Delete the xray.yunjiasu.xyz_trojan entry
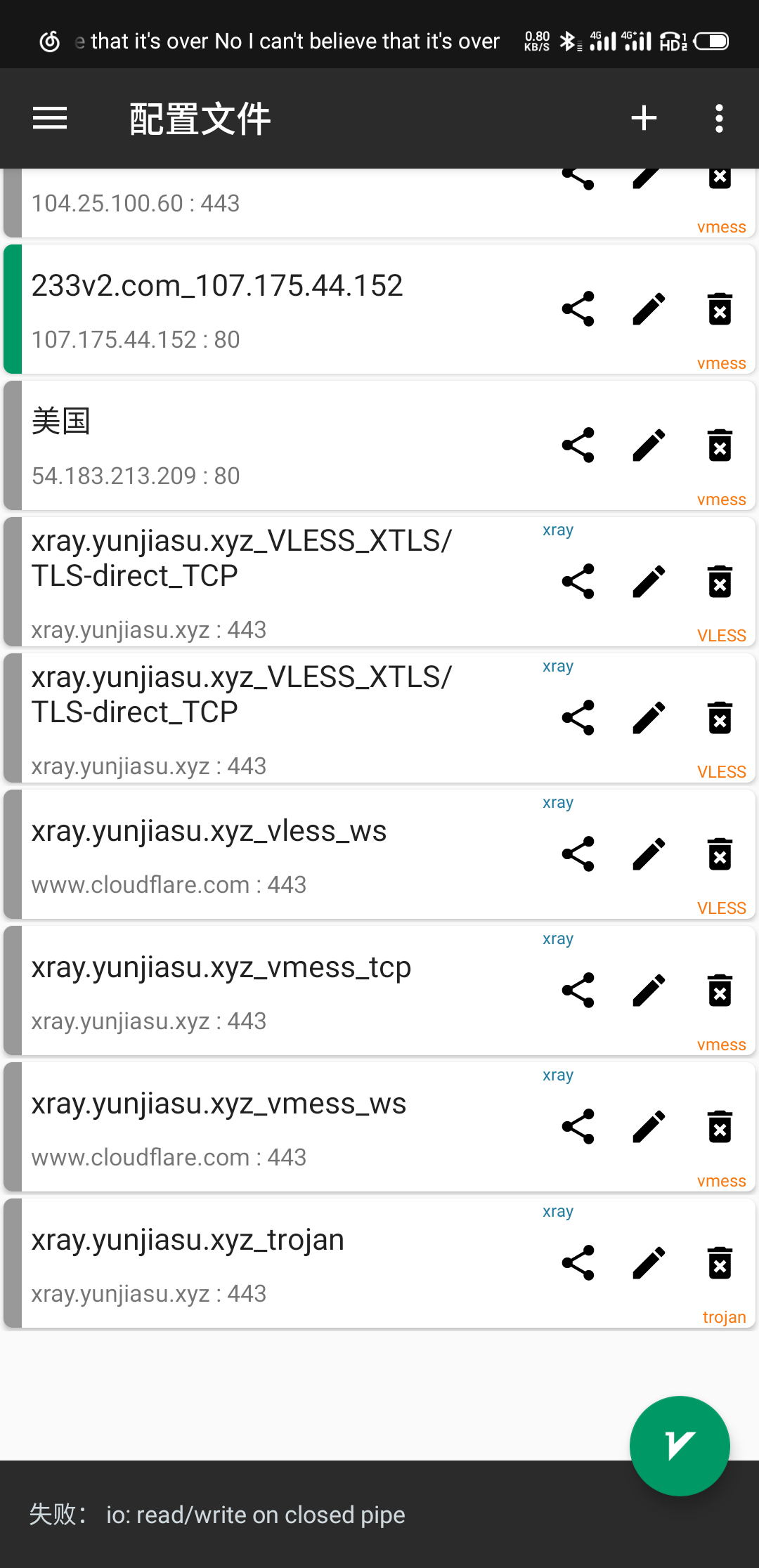Image resolution: width=759 pixels, height=1568 pixels. click(720, 1263)
